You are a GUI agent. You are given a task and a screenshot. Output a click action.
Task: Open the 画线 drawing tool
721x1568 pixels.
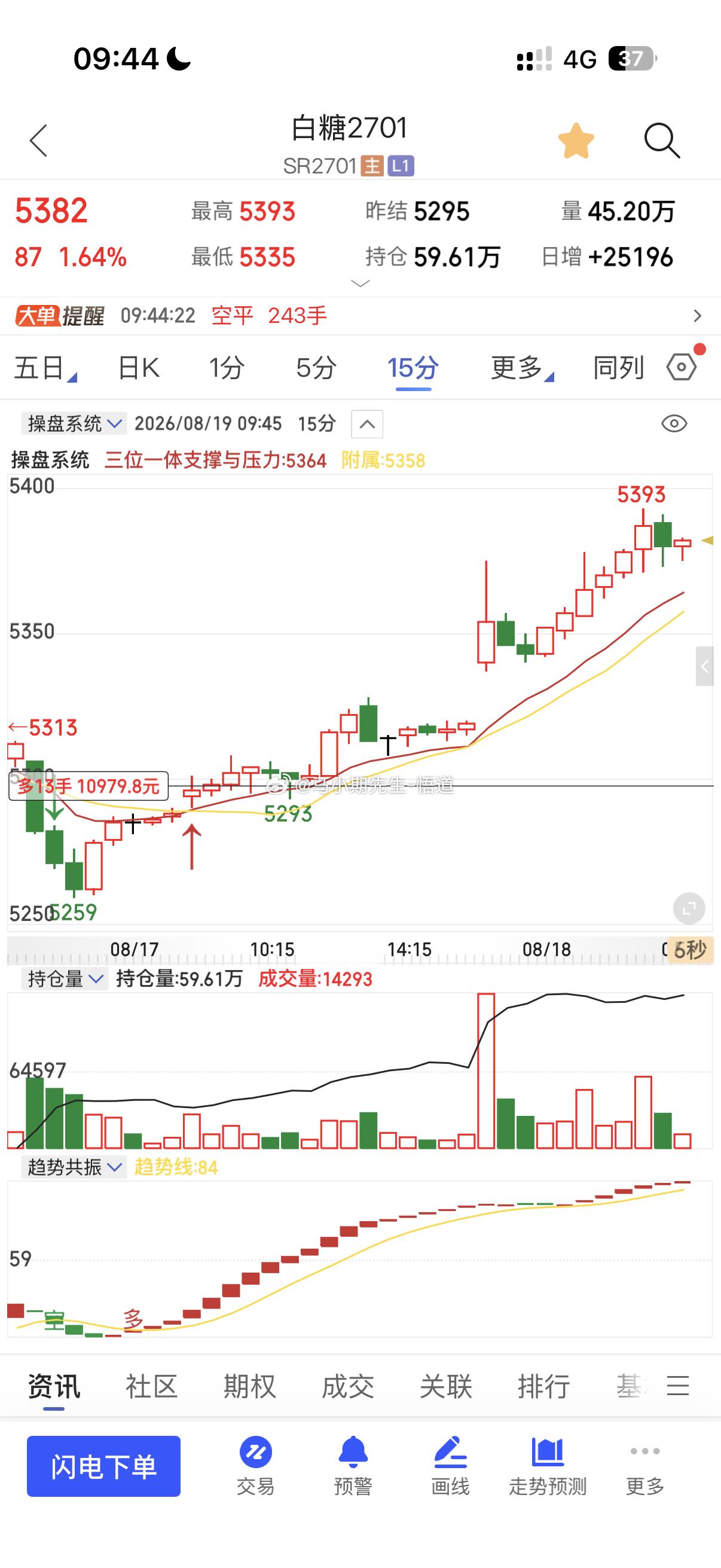450,1466
